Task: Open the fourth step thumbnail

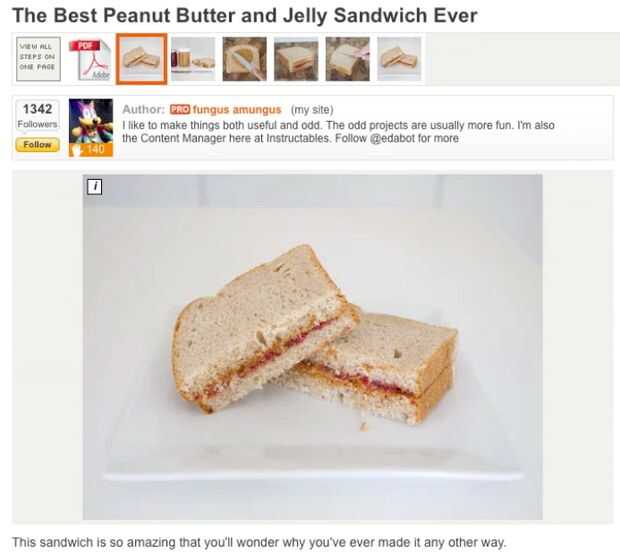Action: (296, 59)
